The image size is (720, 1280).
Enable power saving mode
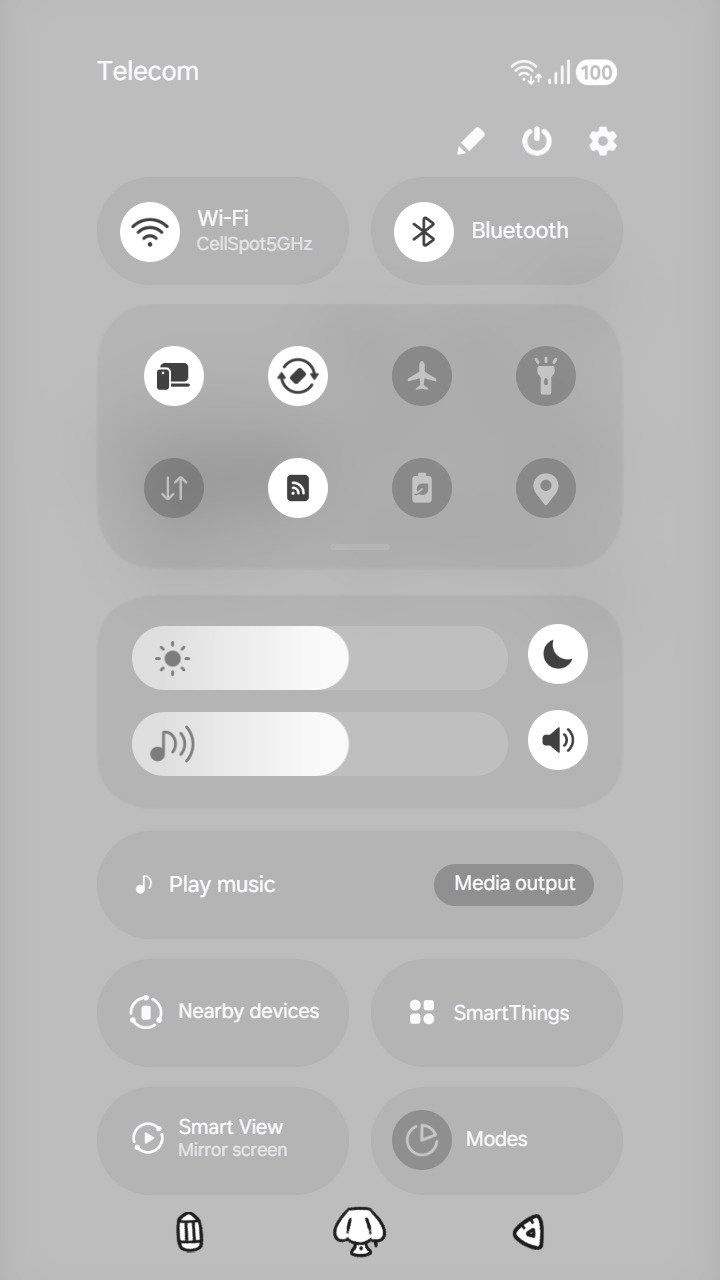[x=422, y=488]
